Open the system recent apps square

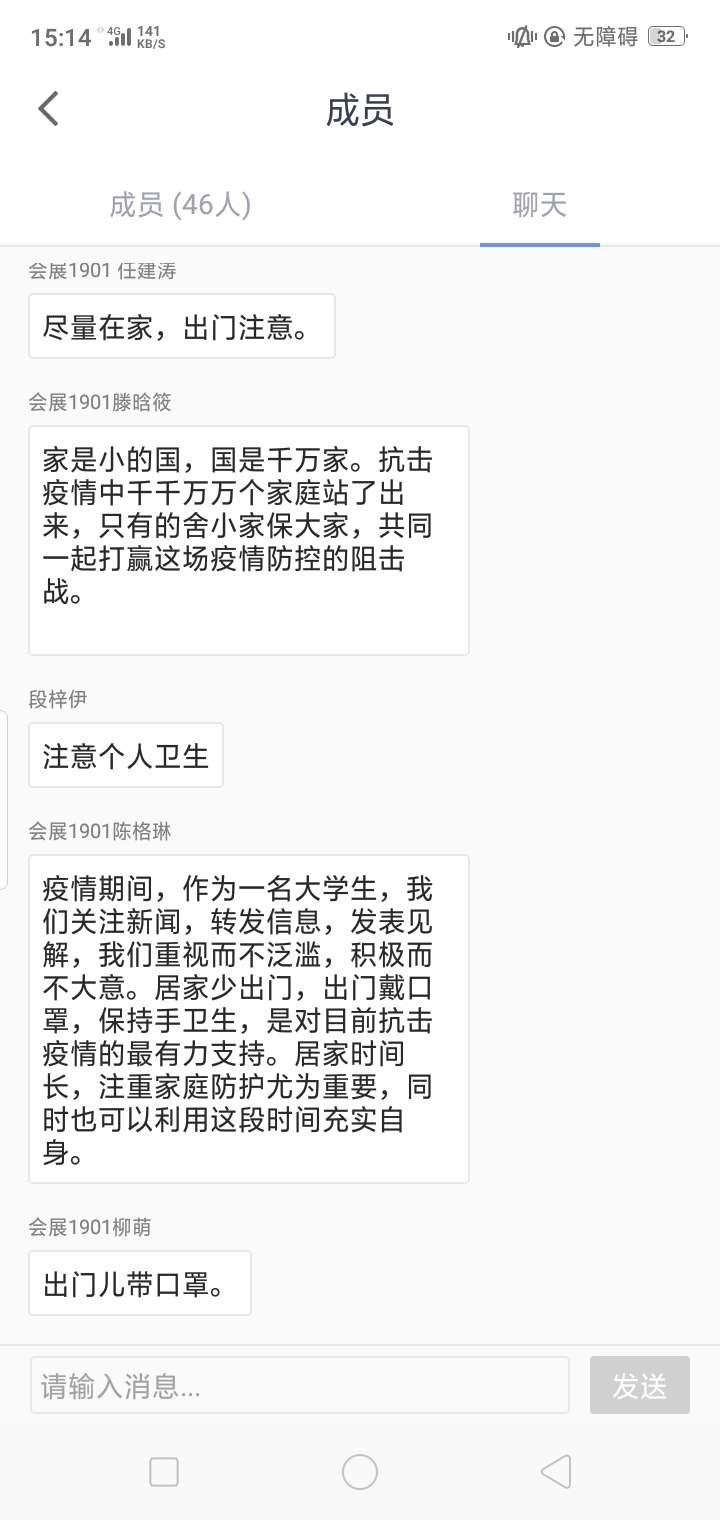tap(164, 1472)
